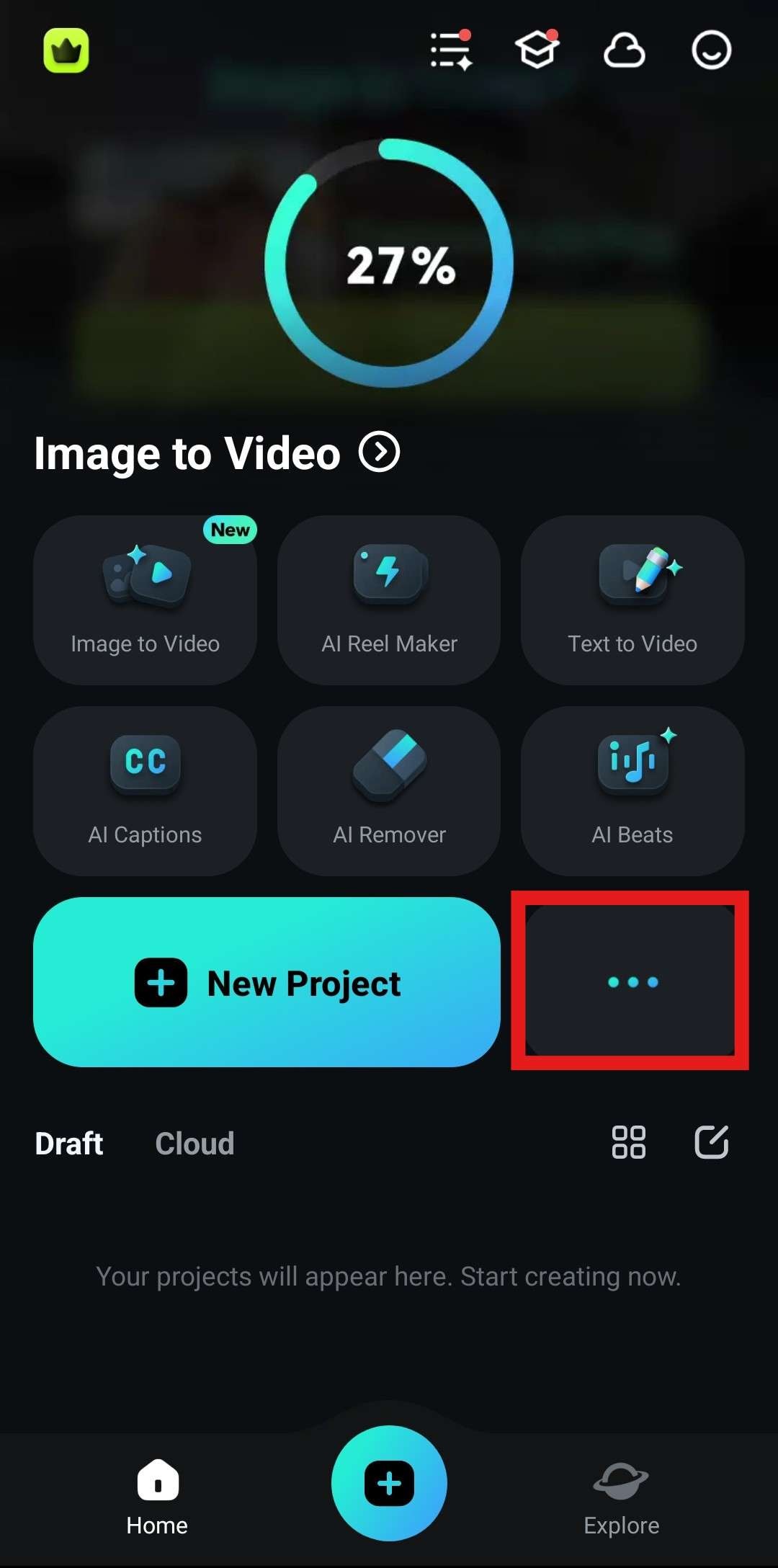Tap the edit drafts icon
The height and width of the screenshot is (1568, 778).
(711, 1142)
